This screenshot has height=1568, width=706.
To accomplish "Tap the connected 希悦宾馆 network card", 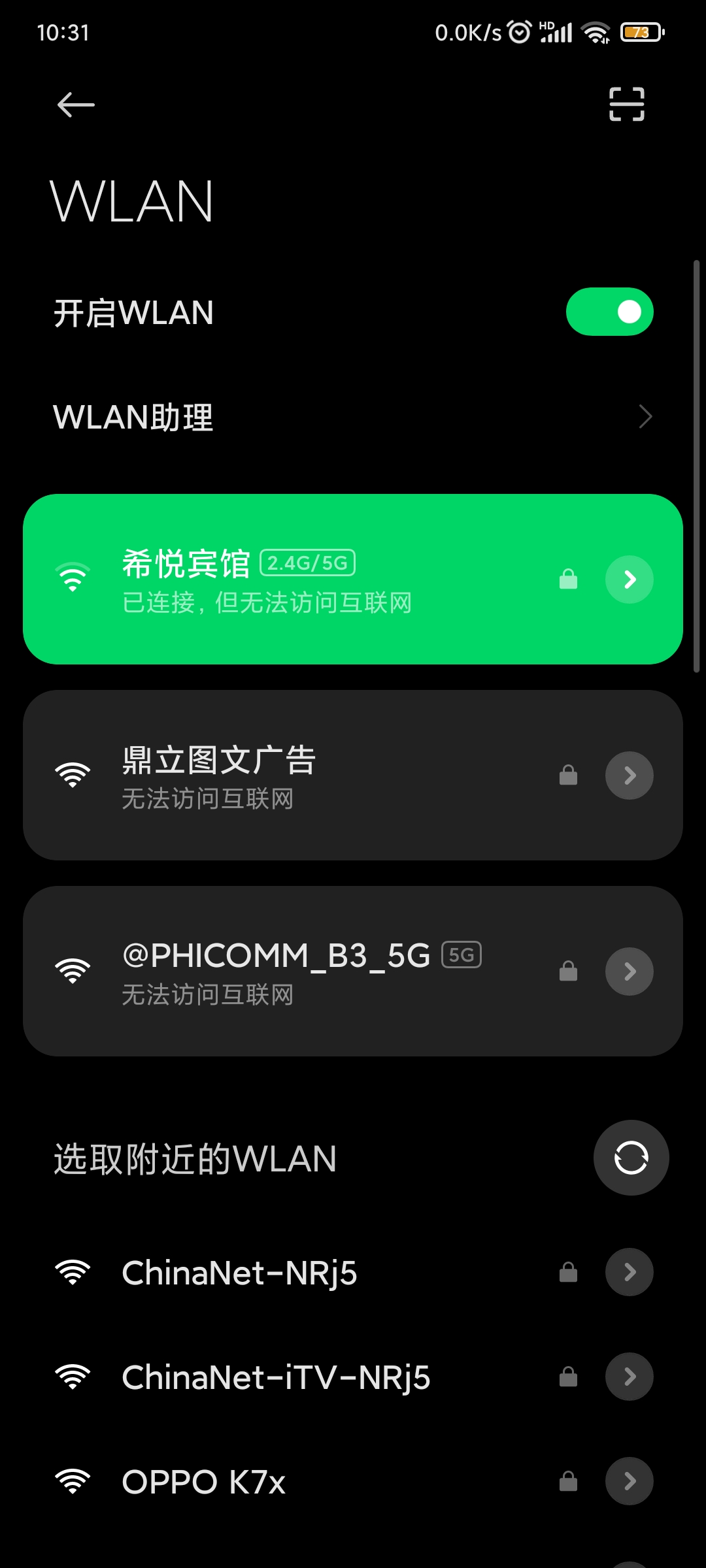I will pos(353,579).
